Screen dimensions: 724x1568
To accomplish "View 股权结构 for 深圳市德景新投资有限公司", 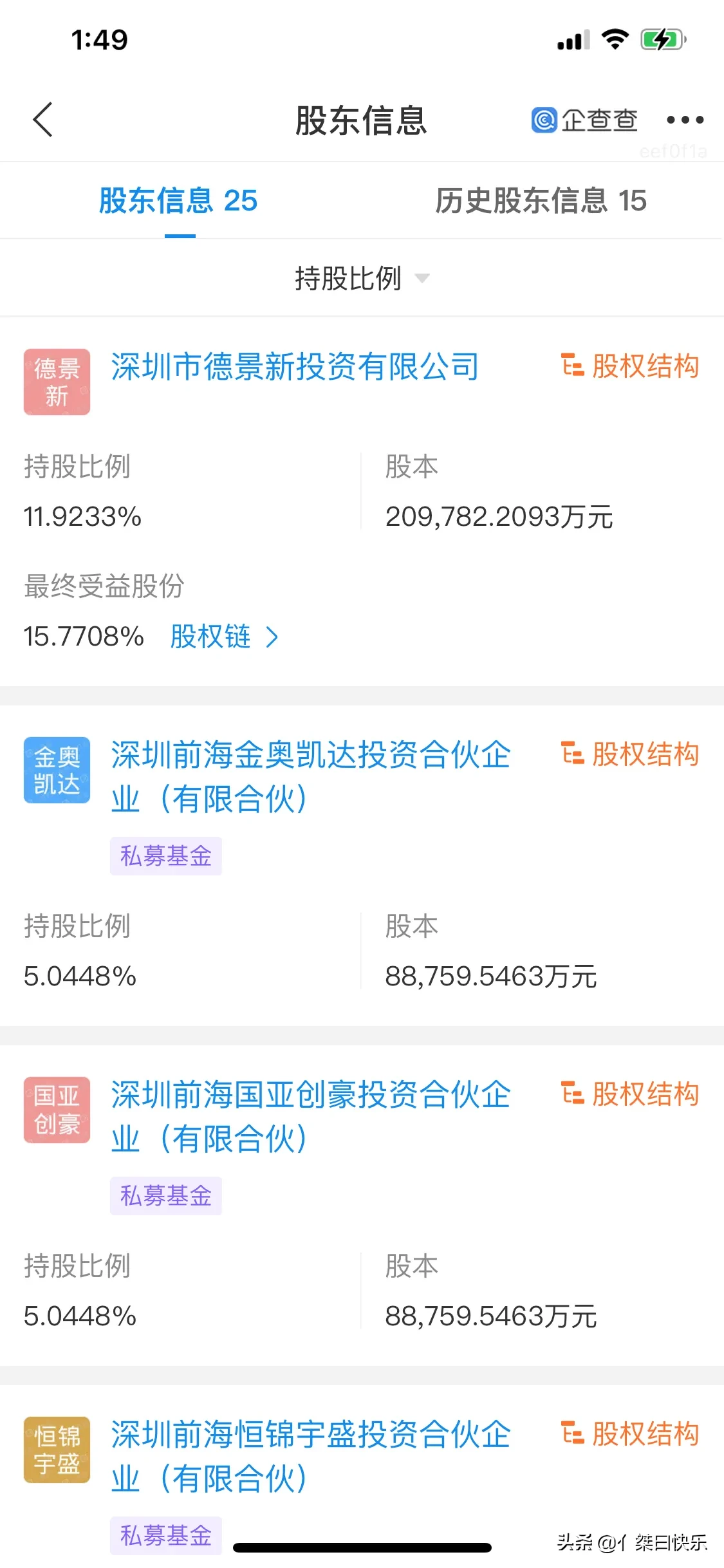I will [x=630, y=366].
